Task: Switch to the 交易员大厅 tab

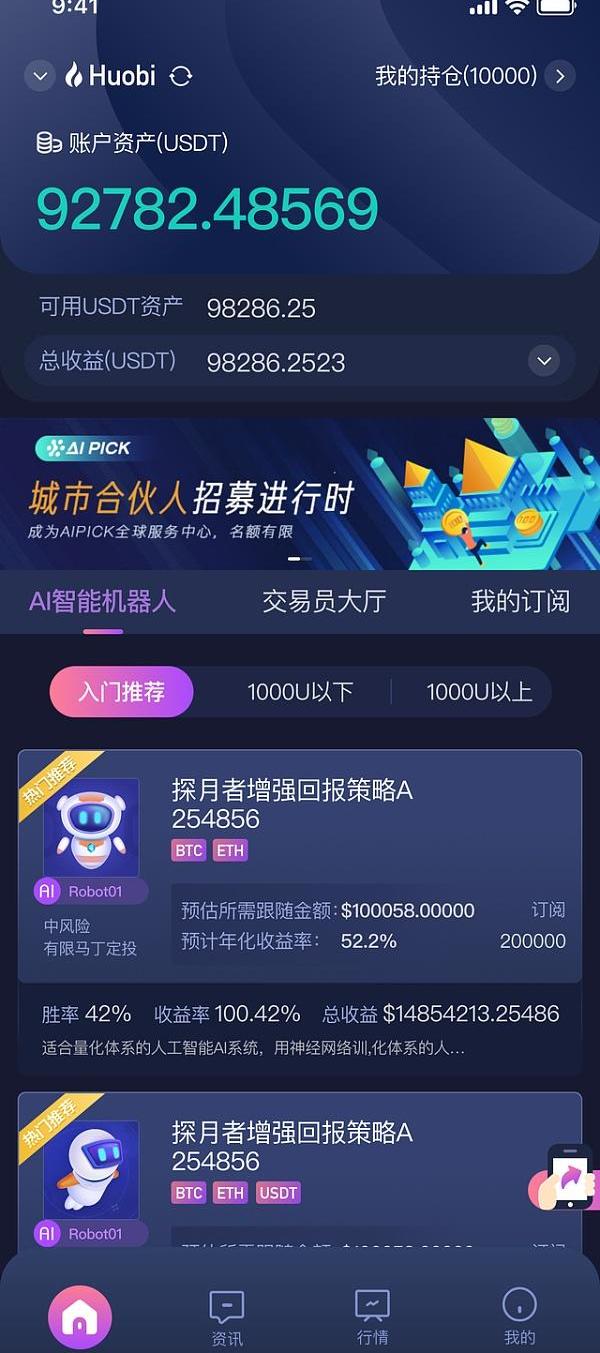Action: tap(324, 601)
